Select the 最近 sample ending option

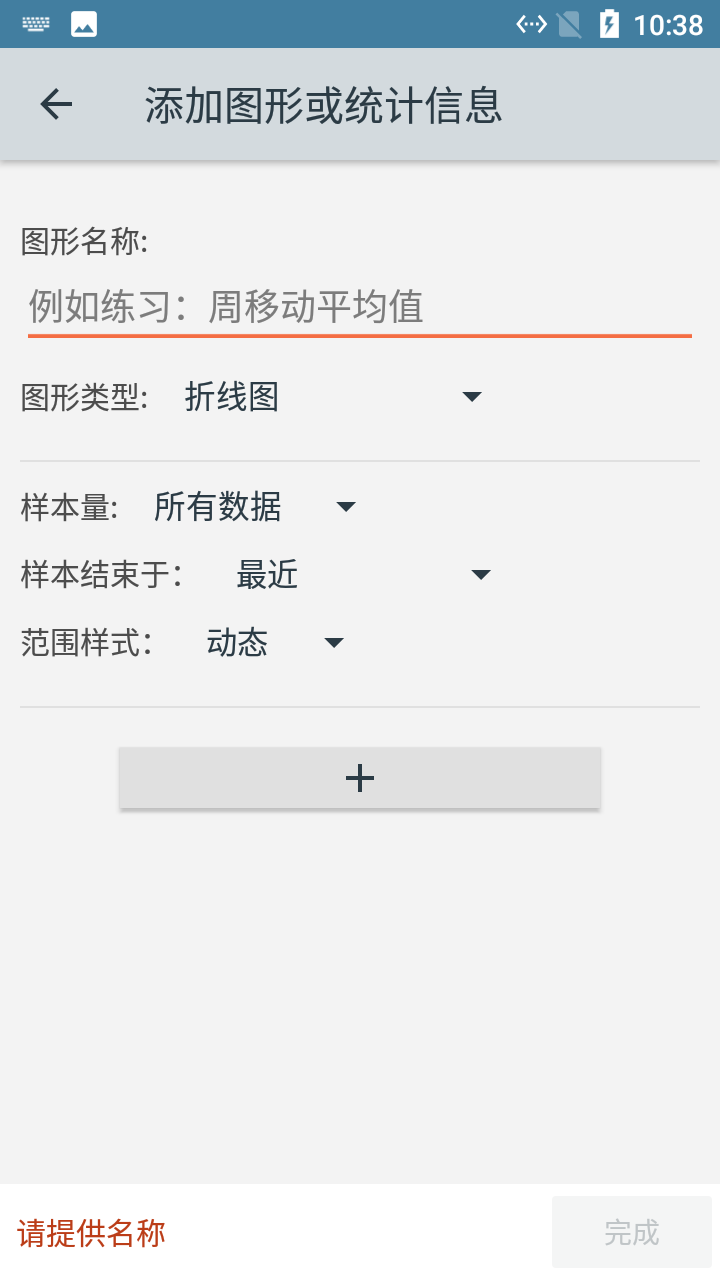tap(267, 574)
